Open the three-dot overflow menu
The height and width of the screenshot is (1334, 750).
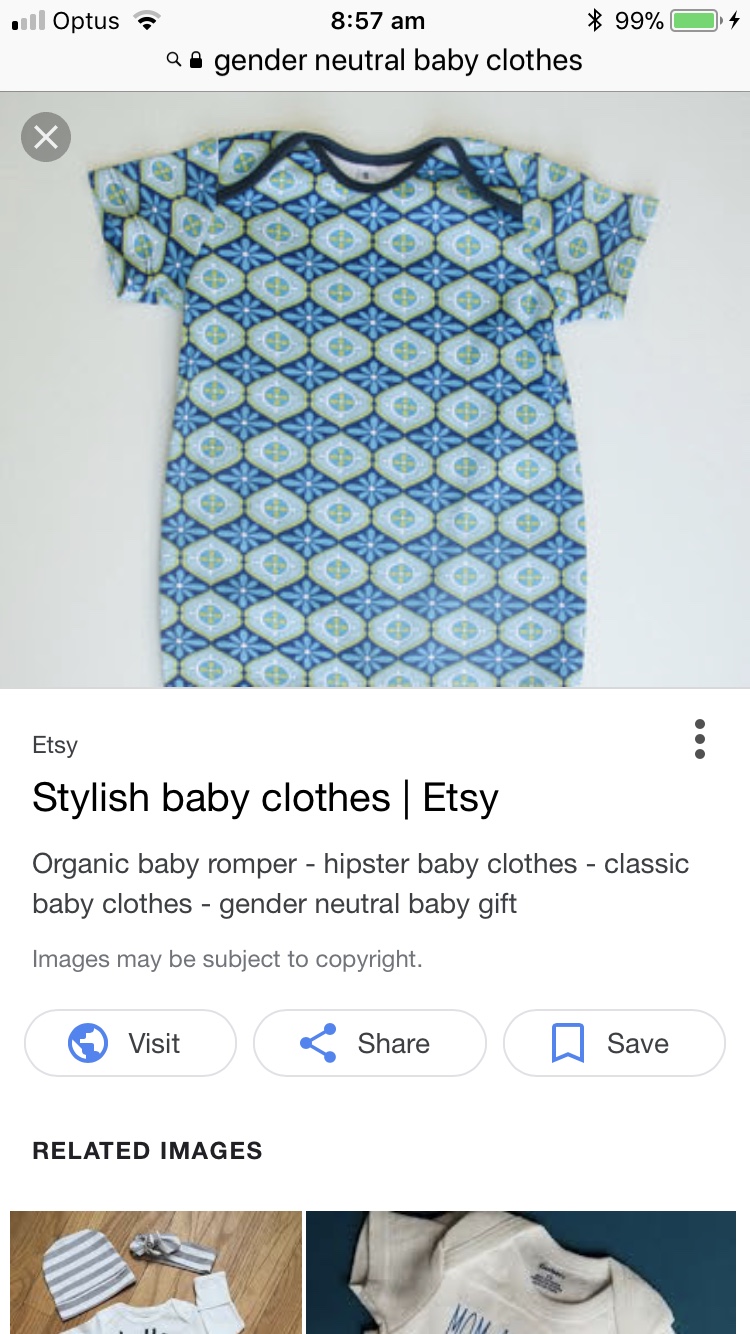click(x=700, y=739)
